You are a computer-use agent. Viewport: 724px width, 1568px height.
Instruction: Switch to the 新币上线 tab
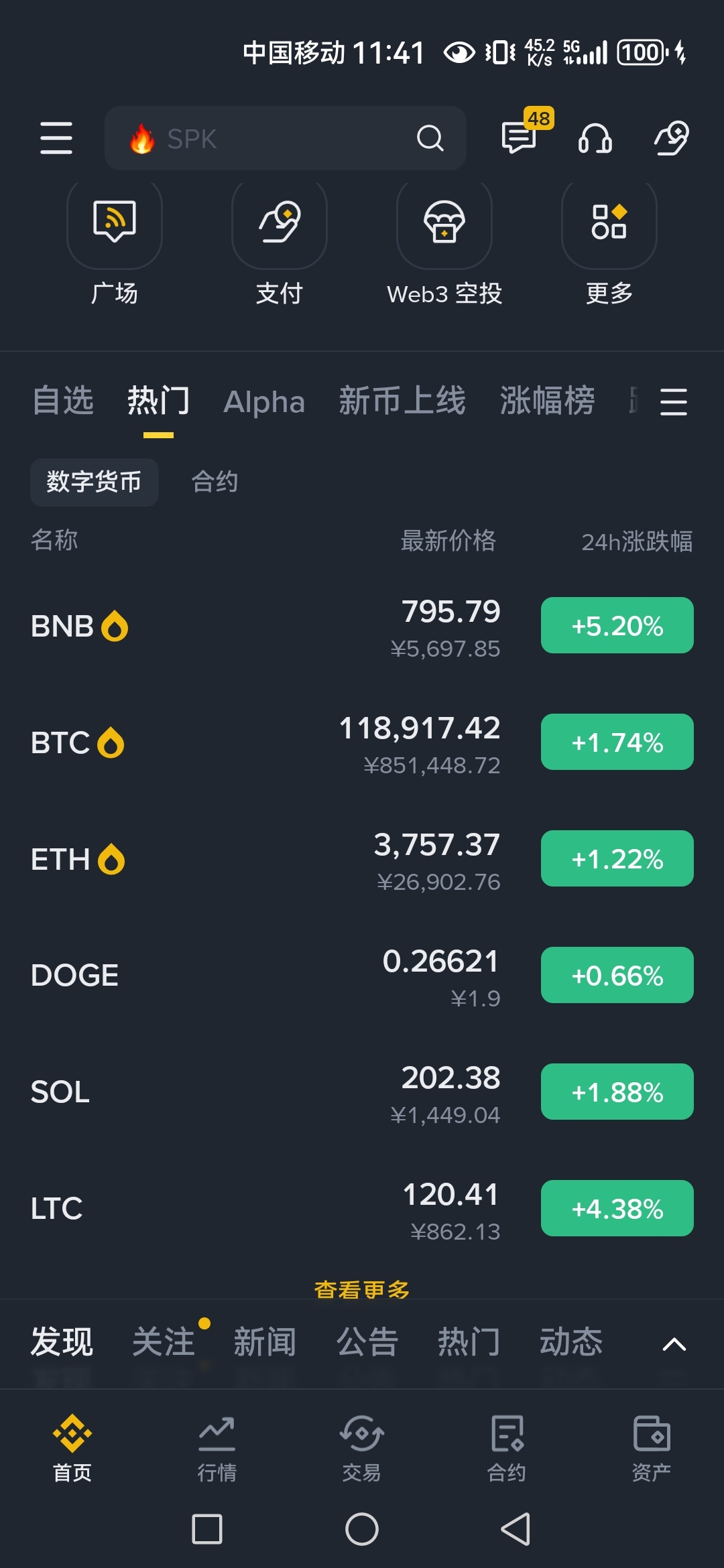point(403,401)
